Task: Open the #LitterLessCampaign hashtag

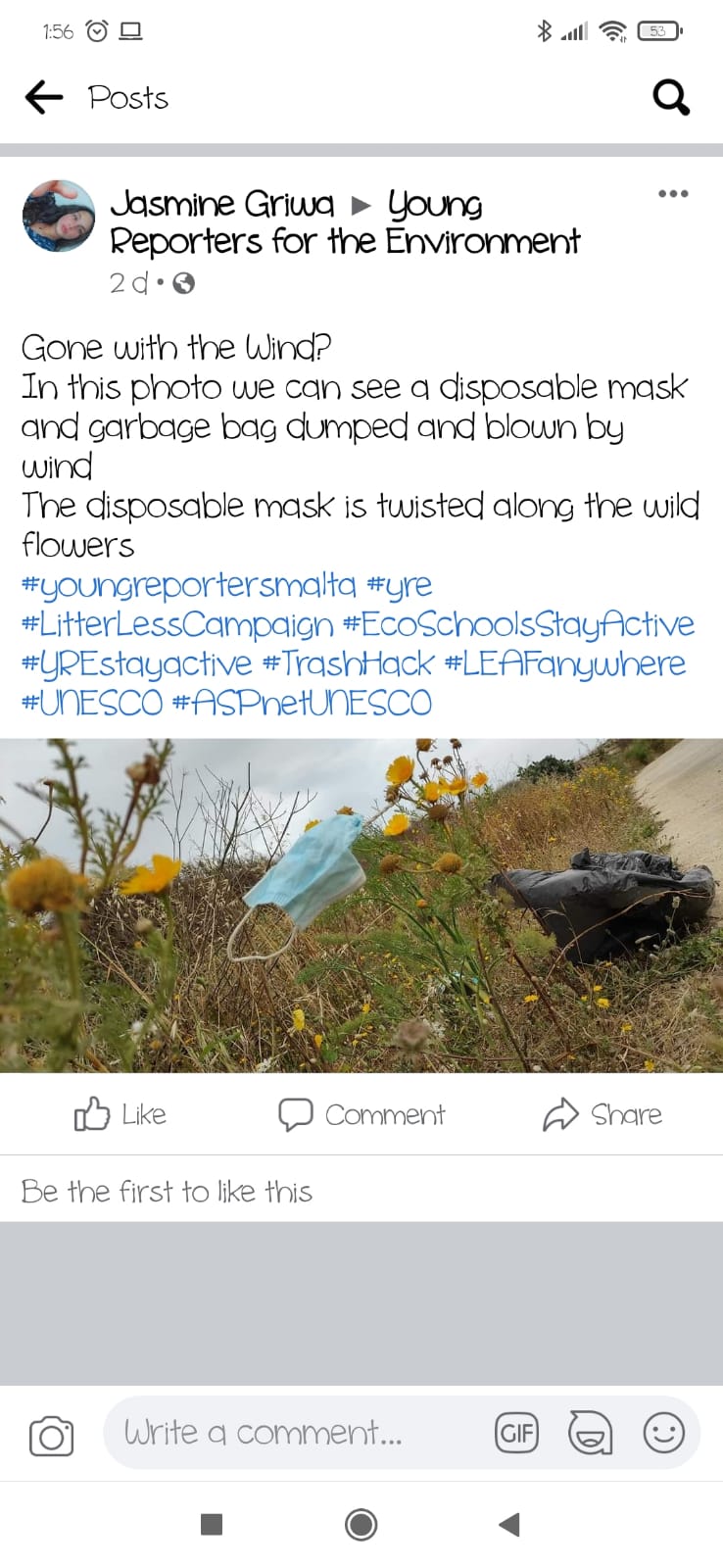Action: click(177, 624)
